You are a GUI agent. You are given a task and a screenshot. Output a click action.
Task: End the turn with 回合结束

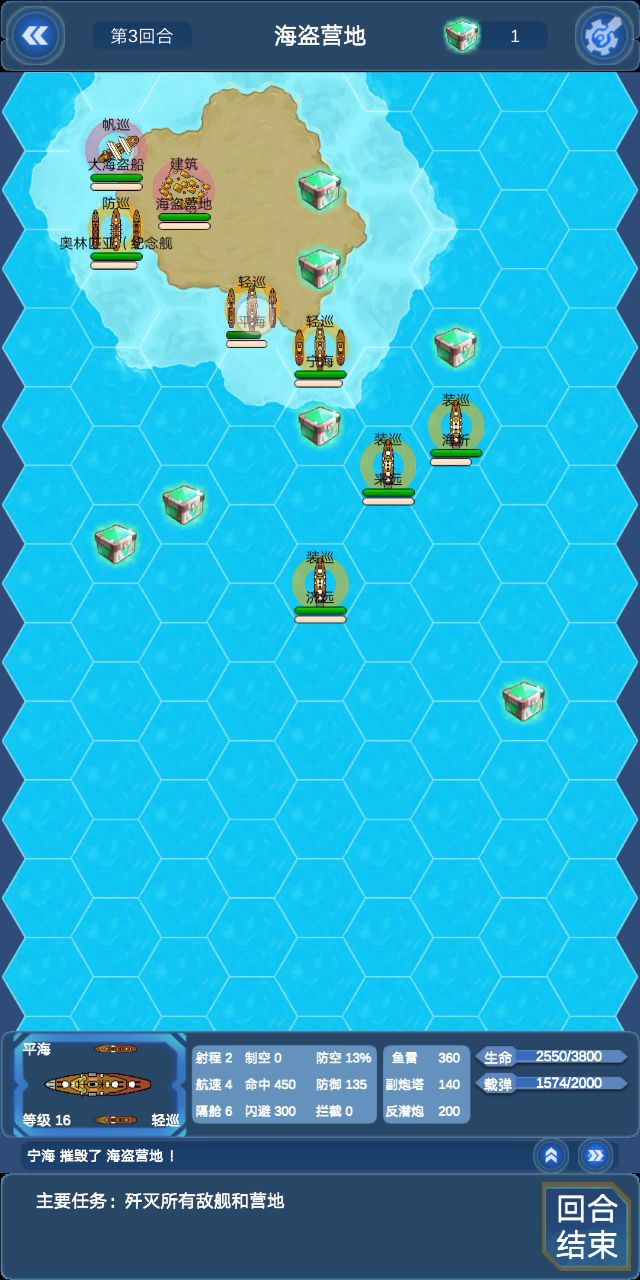pyautogui.click(x=587, y=1227)
